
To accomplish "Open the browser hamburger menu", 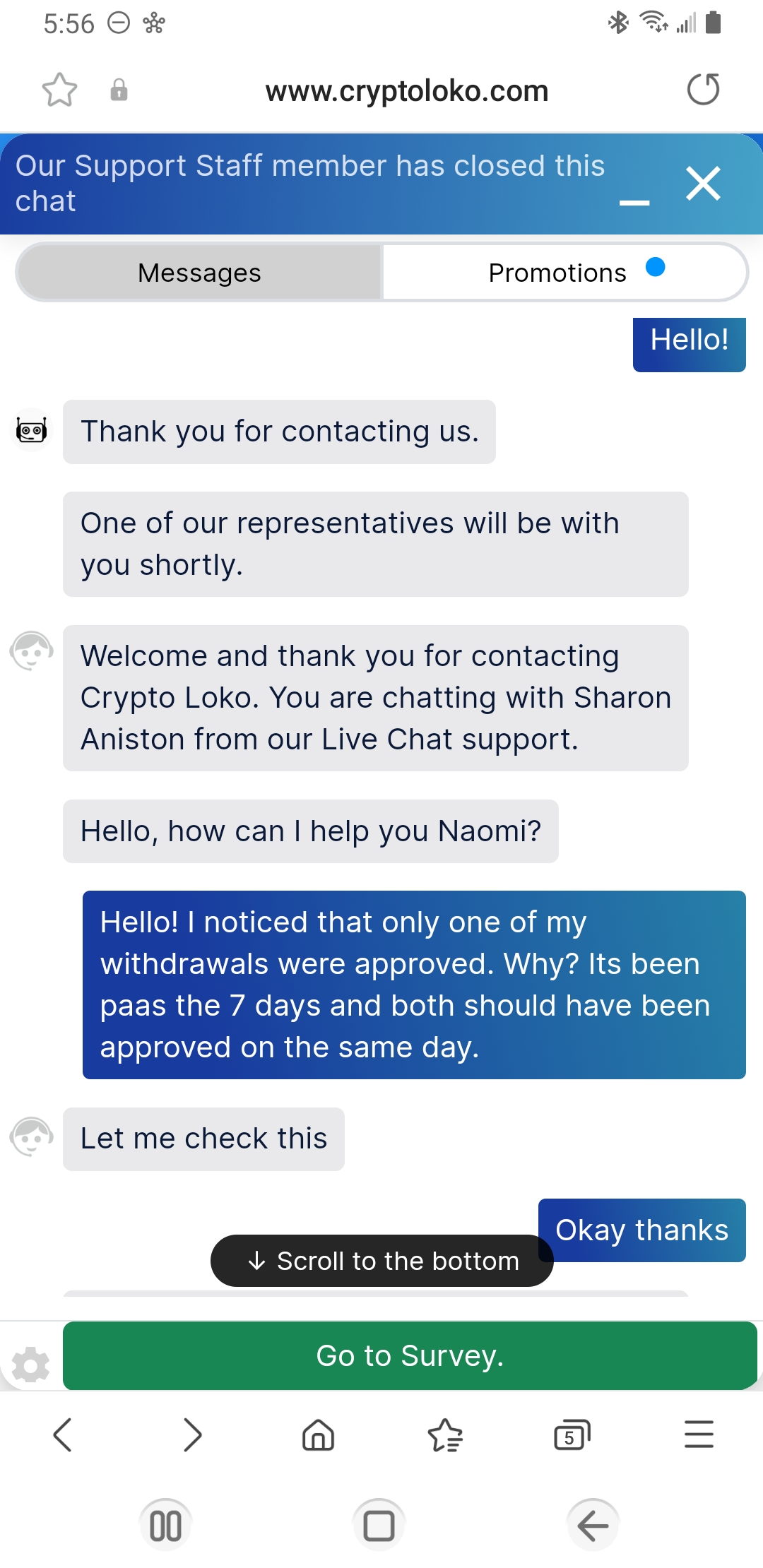I will click(x=699, y=1435).
